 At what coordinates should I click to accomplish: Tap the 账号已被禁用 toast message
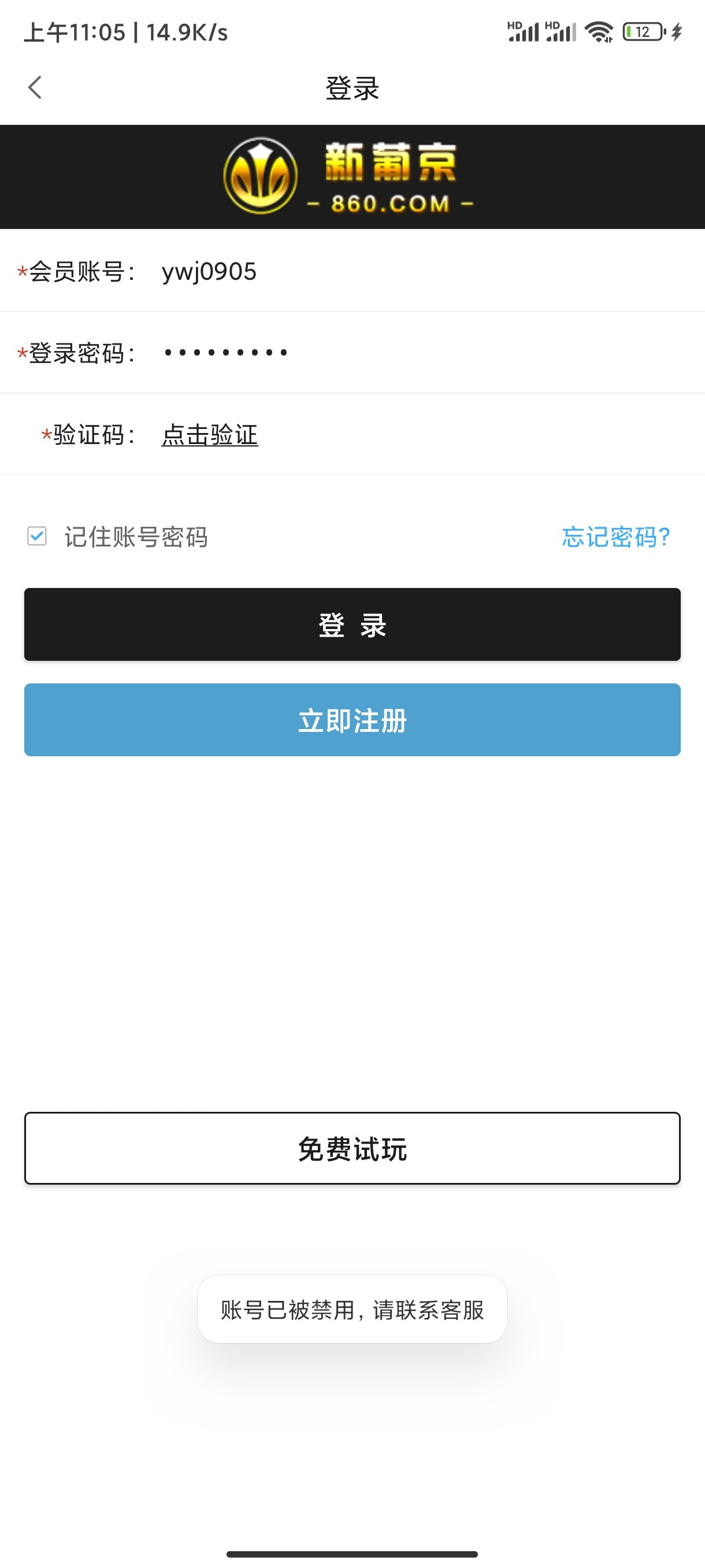[352, 1311]
